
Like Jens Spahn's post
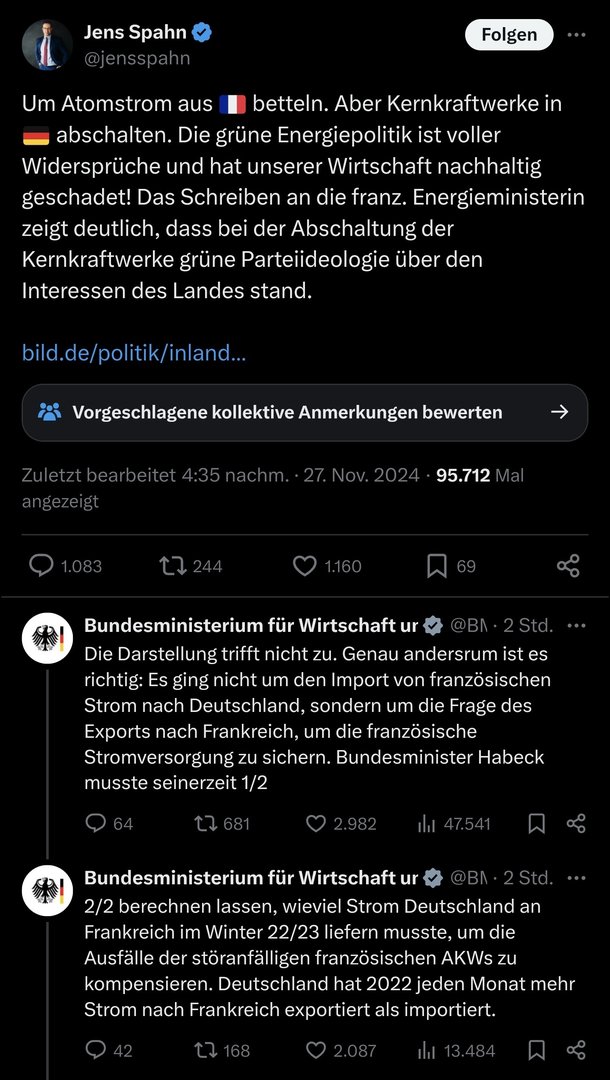click(x=305, y=566)
